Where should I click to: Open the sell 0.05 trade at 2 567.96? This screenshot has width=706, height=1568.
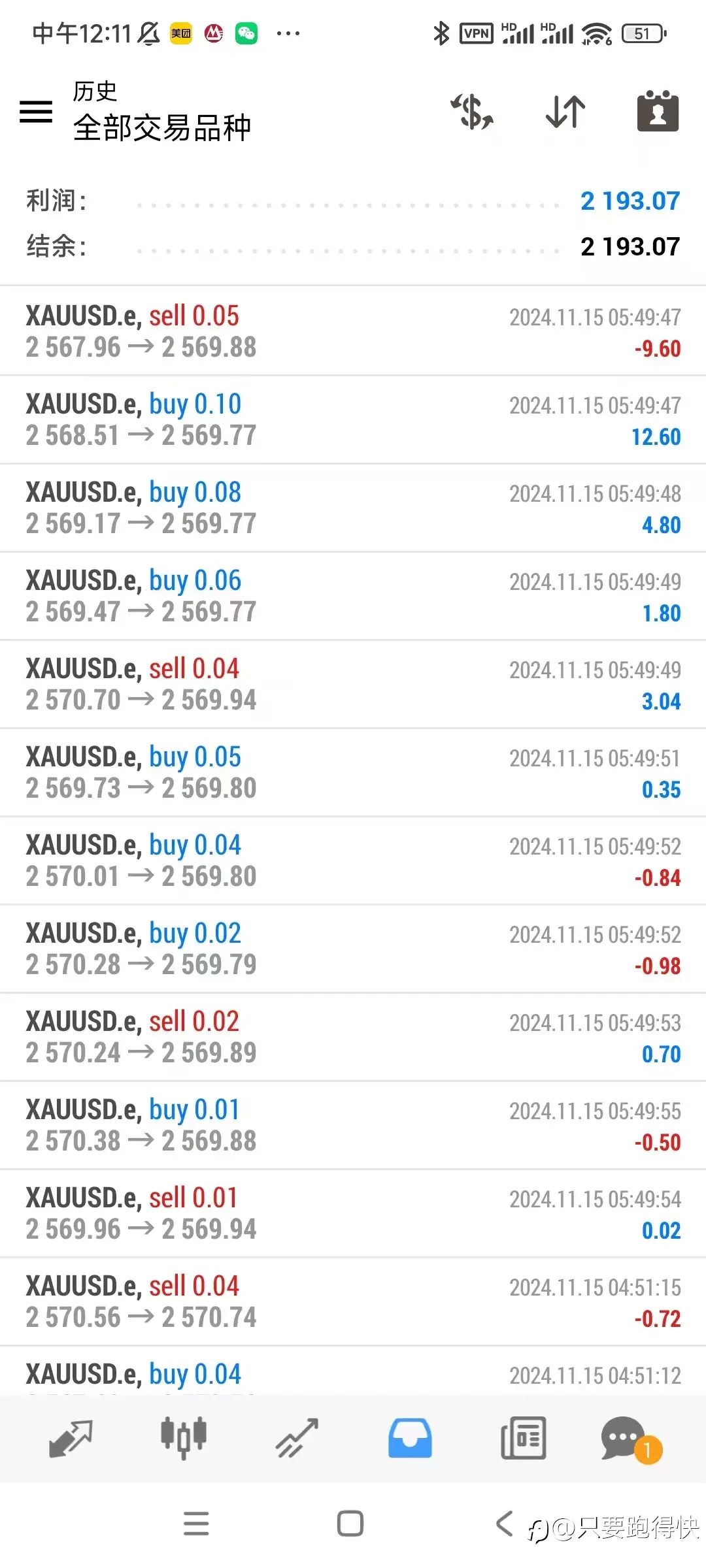(353, 331)
